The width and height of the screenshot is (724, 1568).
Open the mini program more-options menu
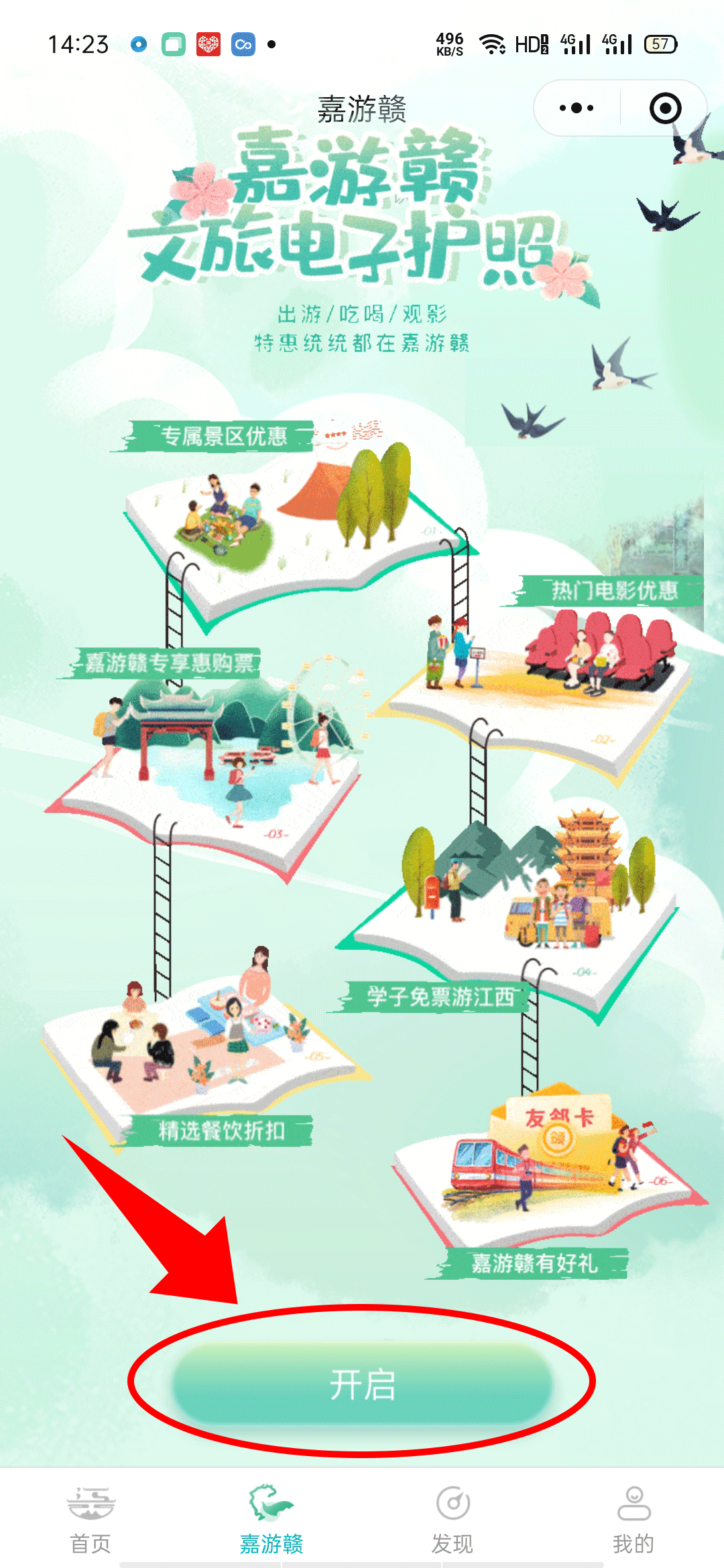(577, 108)
